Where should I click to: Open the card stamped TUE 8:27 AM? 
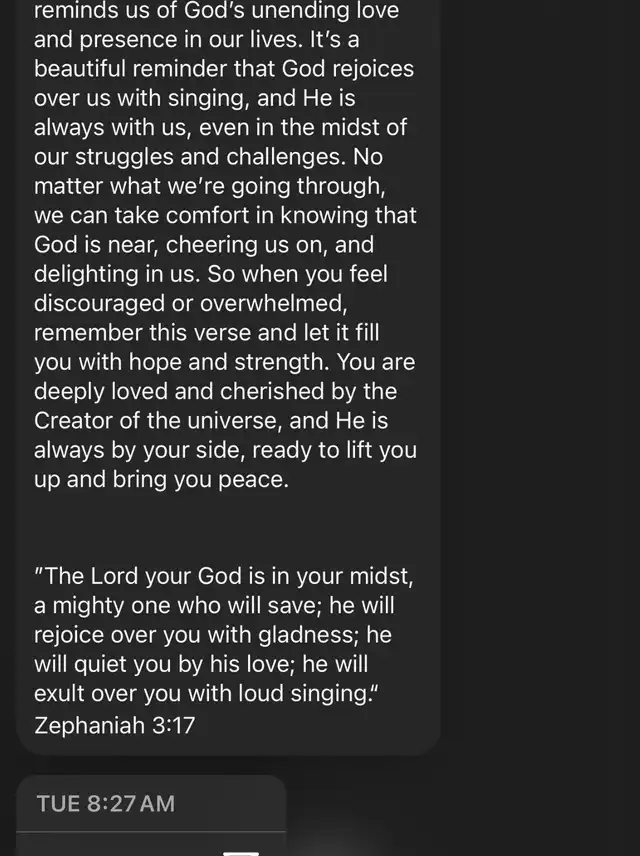(151, 814)
